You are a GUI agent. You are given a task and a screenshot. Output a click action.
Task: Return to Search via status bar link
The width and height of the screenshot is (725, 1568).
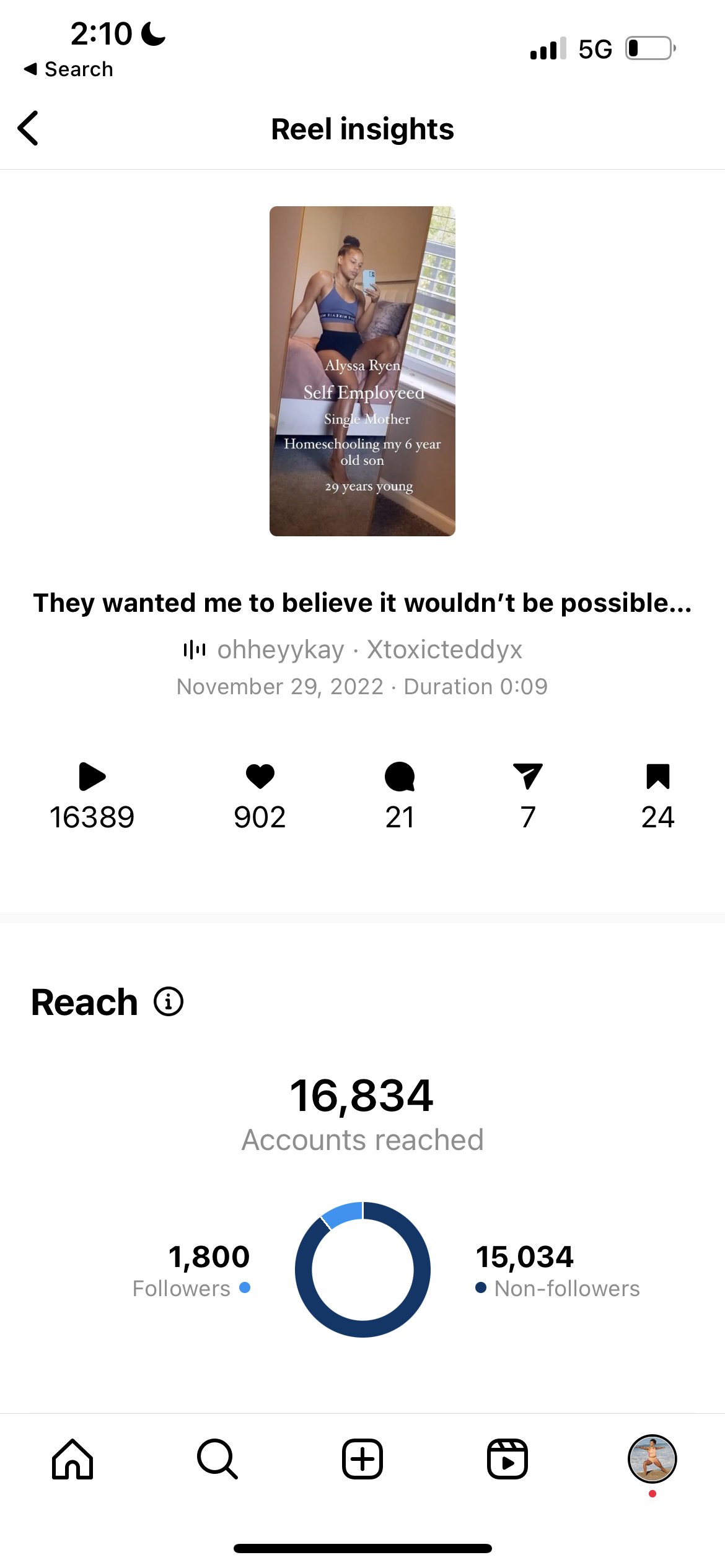tap(68, 69)
